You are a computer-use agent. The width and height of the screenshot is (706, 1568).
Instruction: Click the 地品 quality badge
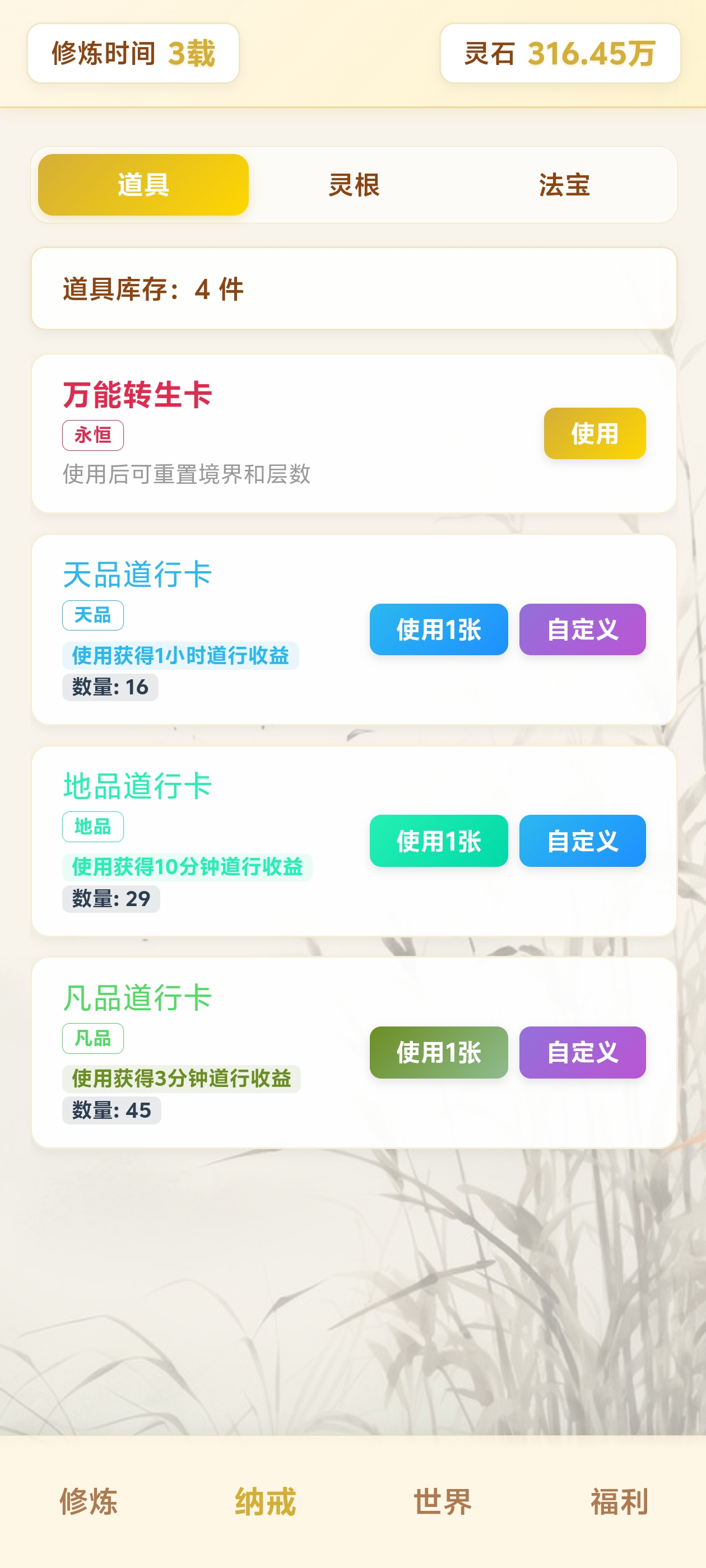click(x=94, y=827)
